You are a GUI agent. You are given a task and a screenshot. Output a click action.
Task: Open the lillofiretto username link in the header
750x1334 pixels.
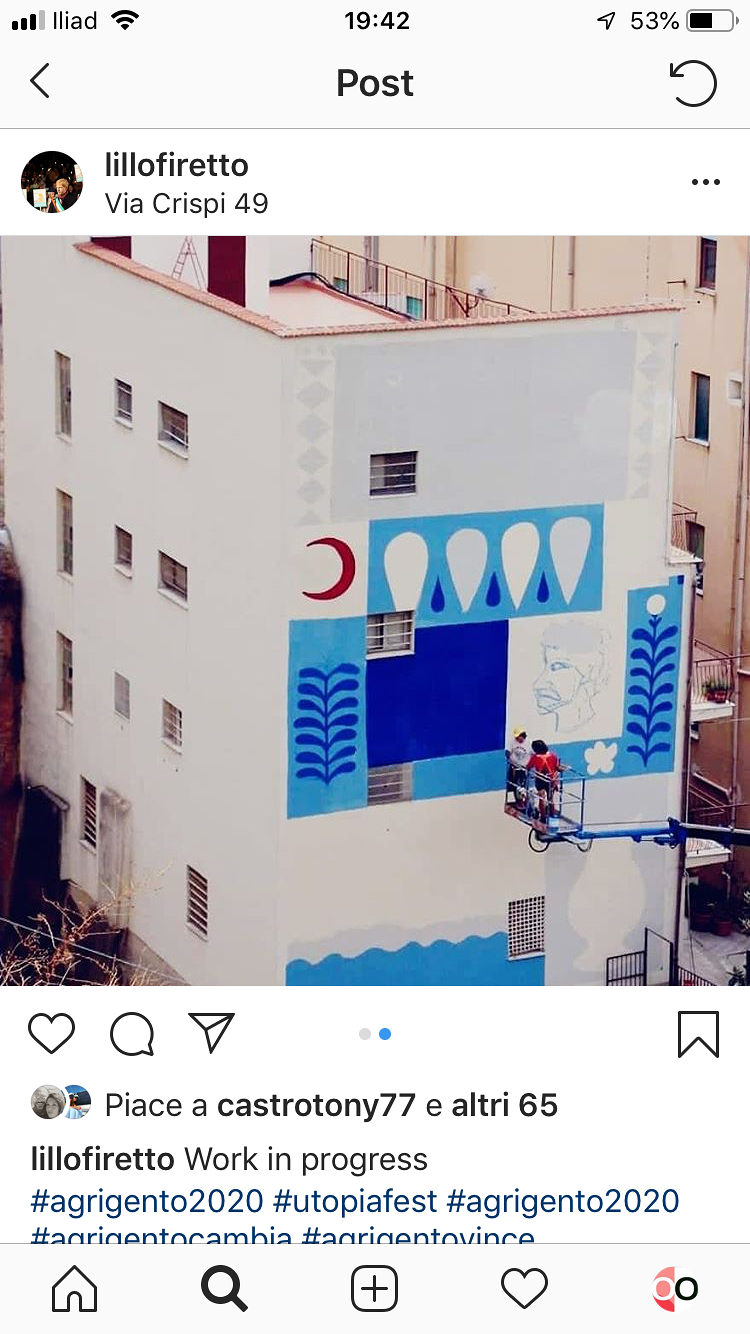point(176,165)
